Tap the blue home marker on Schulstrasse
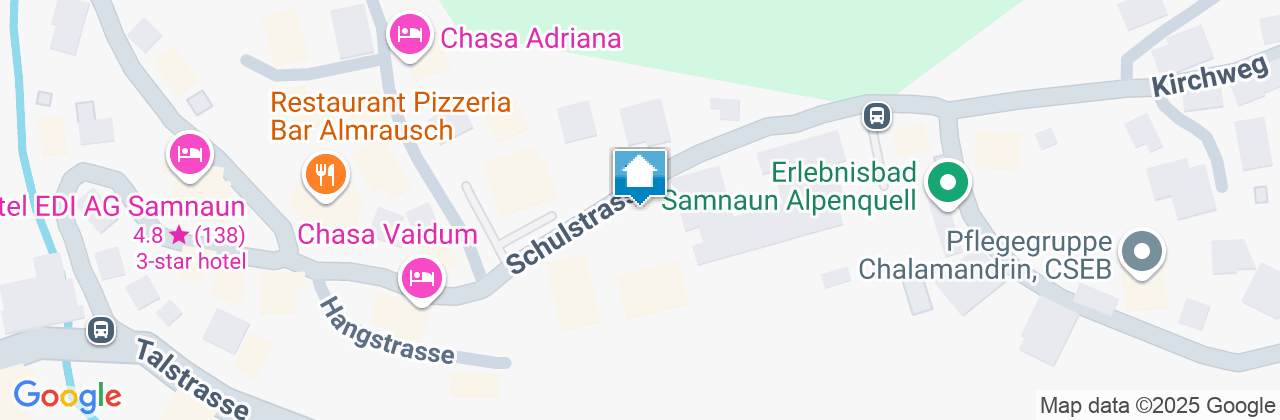The image size is (1280, 420). 639,175
